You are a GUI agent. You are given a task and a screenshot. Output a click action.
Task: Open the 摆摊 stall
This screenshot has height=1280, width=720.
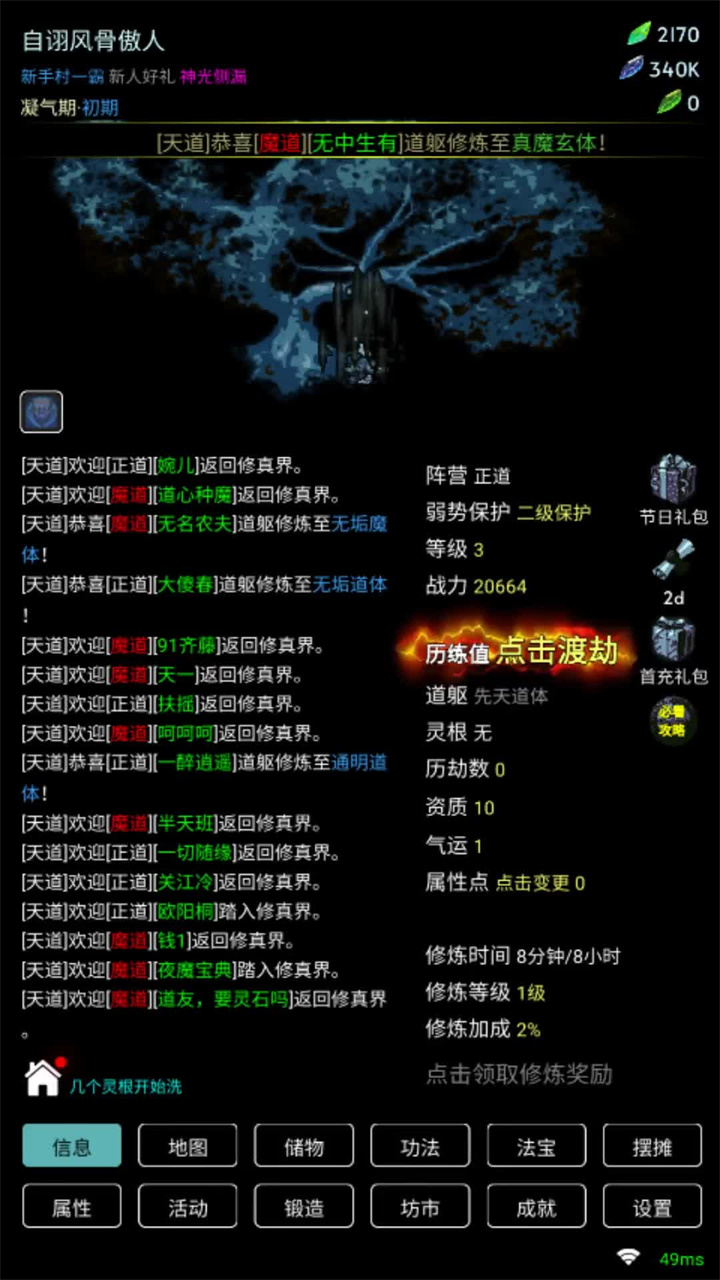pos(652,1146)
